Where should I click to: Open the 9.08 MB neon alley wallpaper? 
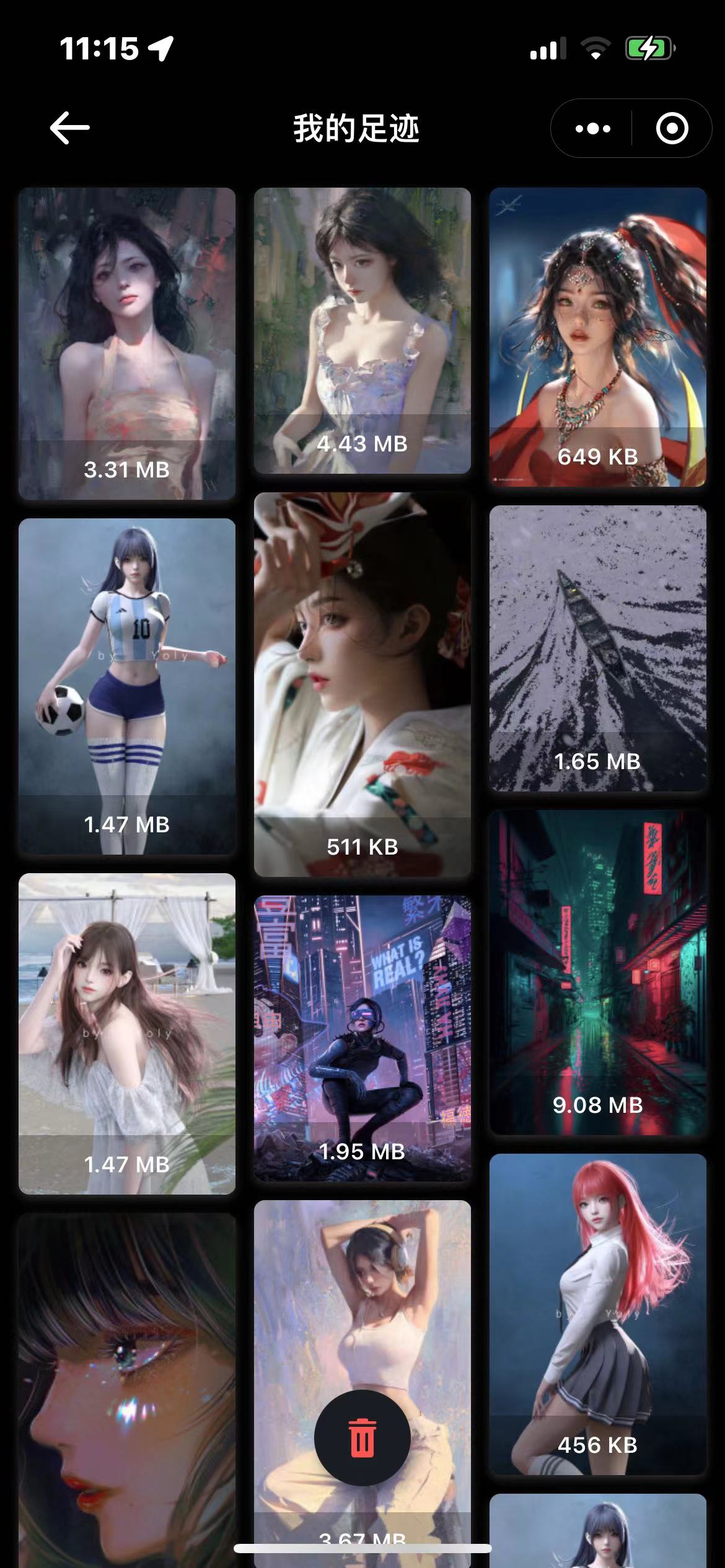point(598,972)
